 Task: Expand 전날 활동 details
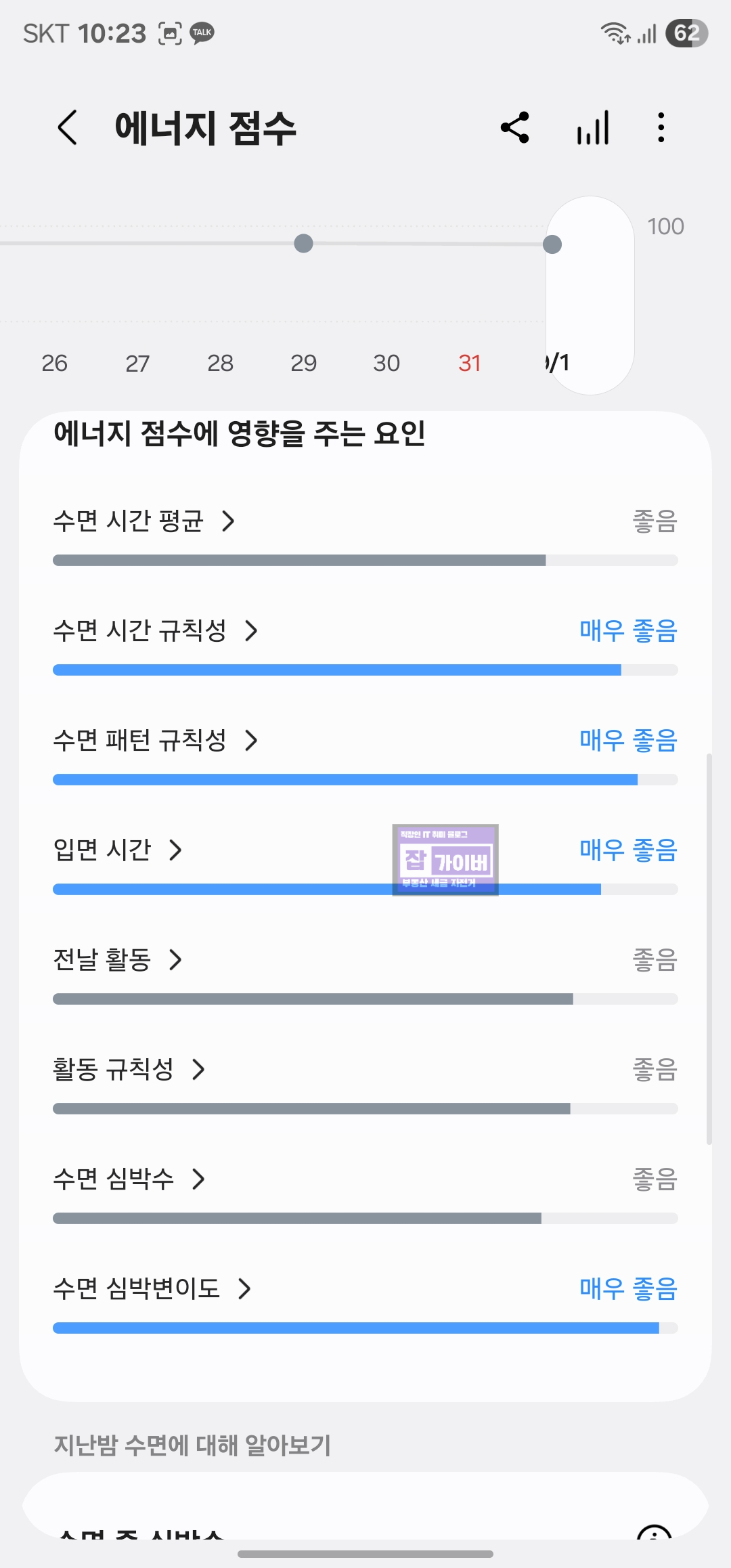(x=177, y=960)
